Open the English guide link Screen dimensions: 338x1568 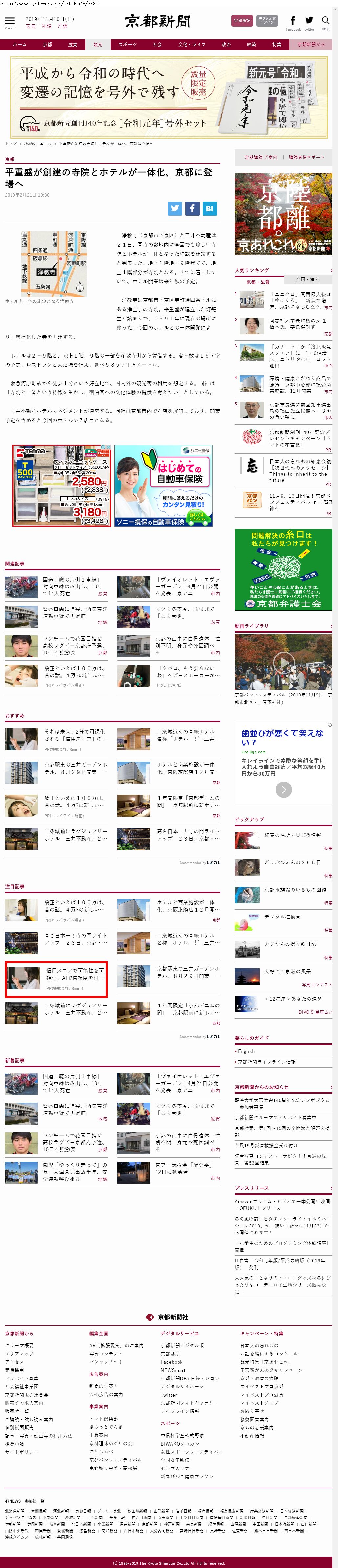click(x=246, y=1051)
